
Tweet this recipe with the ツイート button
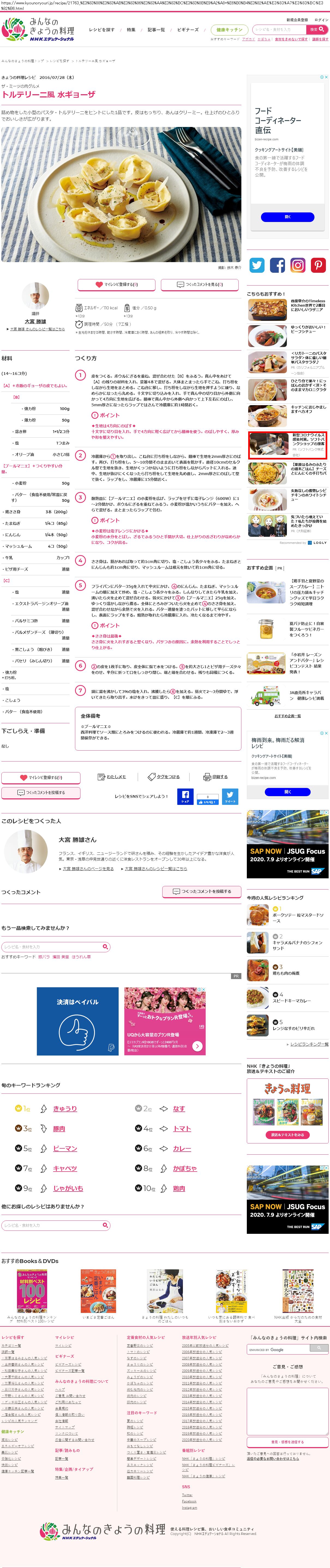point(230,796)
